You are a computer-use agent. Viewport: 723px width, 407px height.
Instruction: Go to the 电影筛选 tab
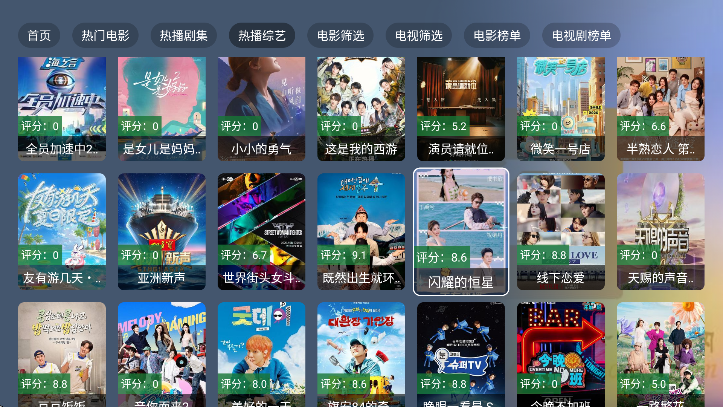point(341,35)
